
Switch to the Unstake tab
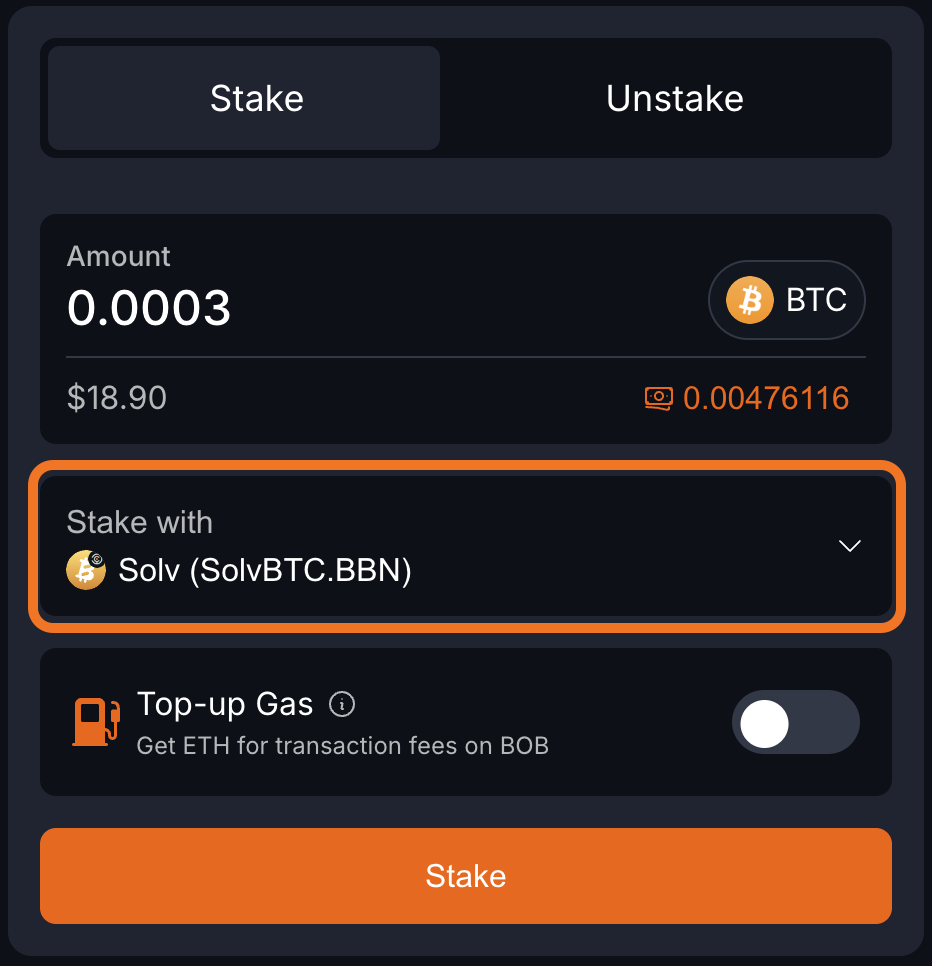(x=674, y=98)
